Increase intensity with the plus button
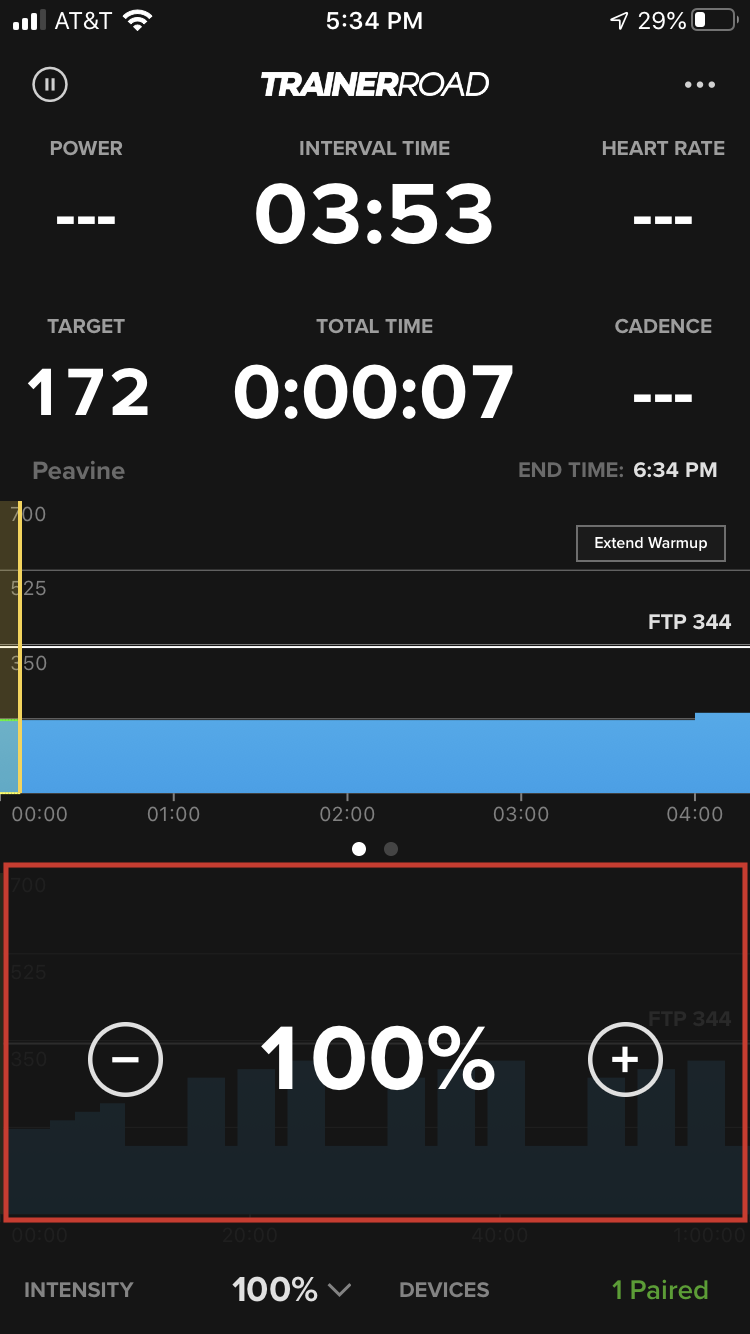This screenshot has width=750, height=1334. click(x=625, y=1058)
